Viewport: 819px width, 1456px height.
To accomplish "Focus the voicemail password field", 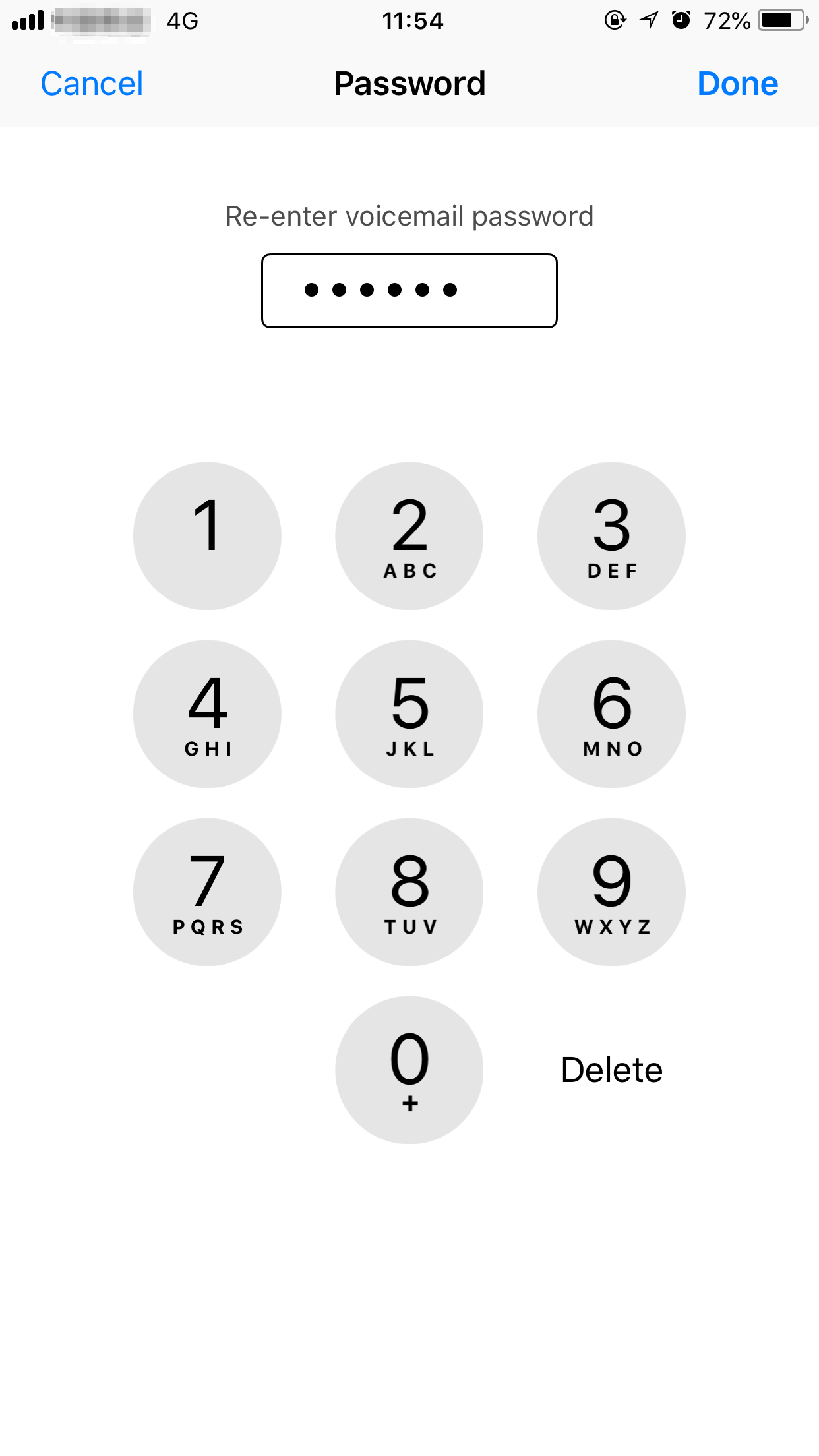I will 409,290.
